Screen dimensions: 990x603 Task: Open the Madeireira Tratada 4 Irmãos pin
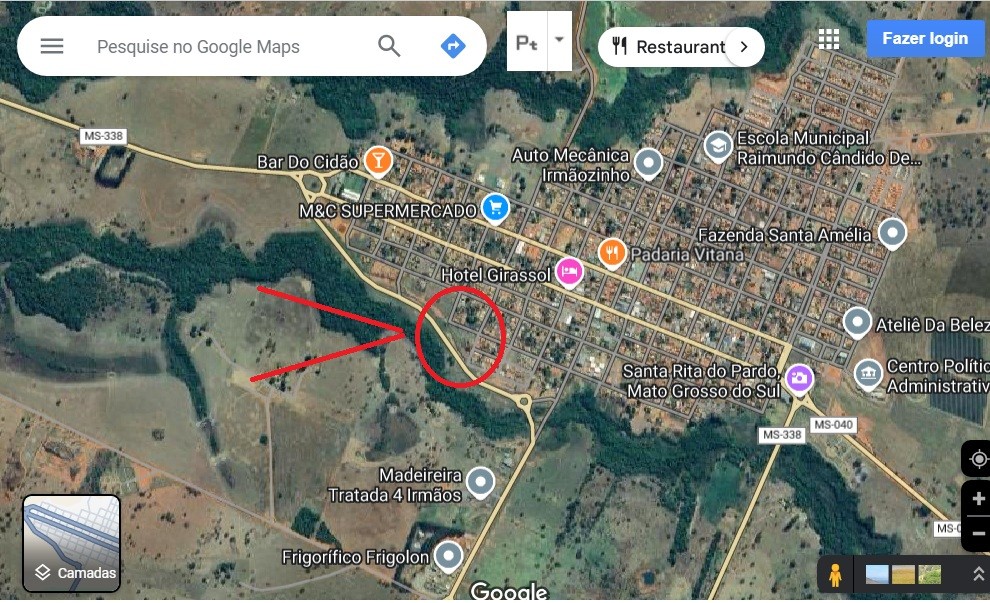pos(481,482)
